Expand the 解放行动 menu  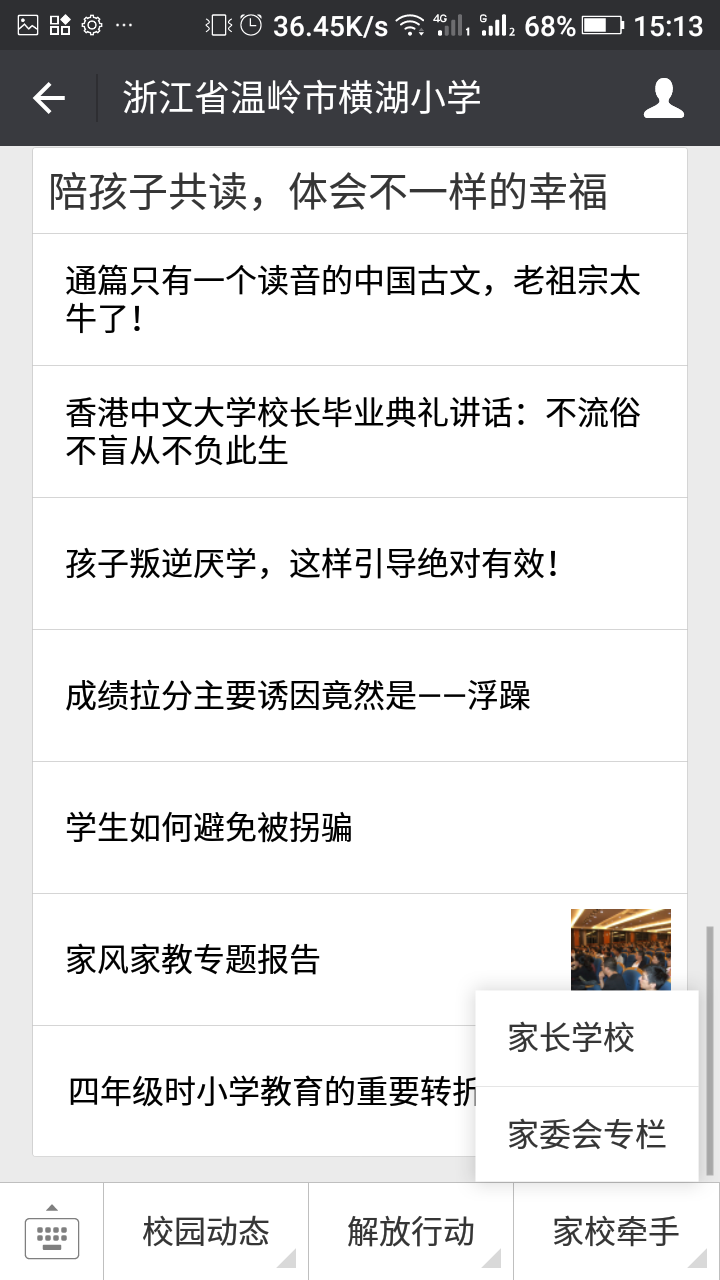pos(411,1232)
